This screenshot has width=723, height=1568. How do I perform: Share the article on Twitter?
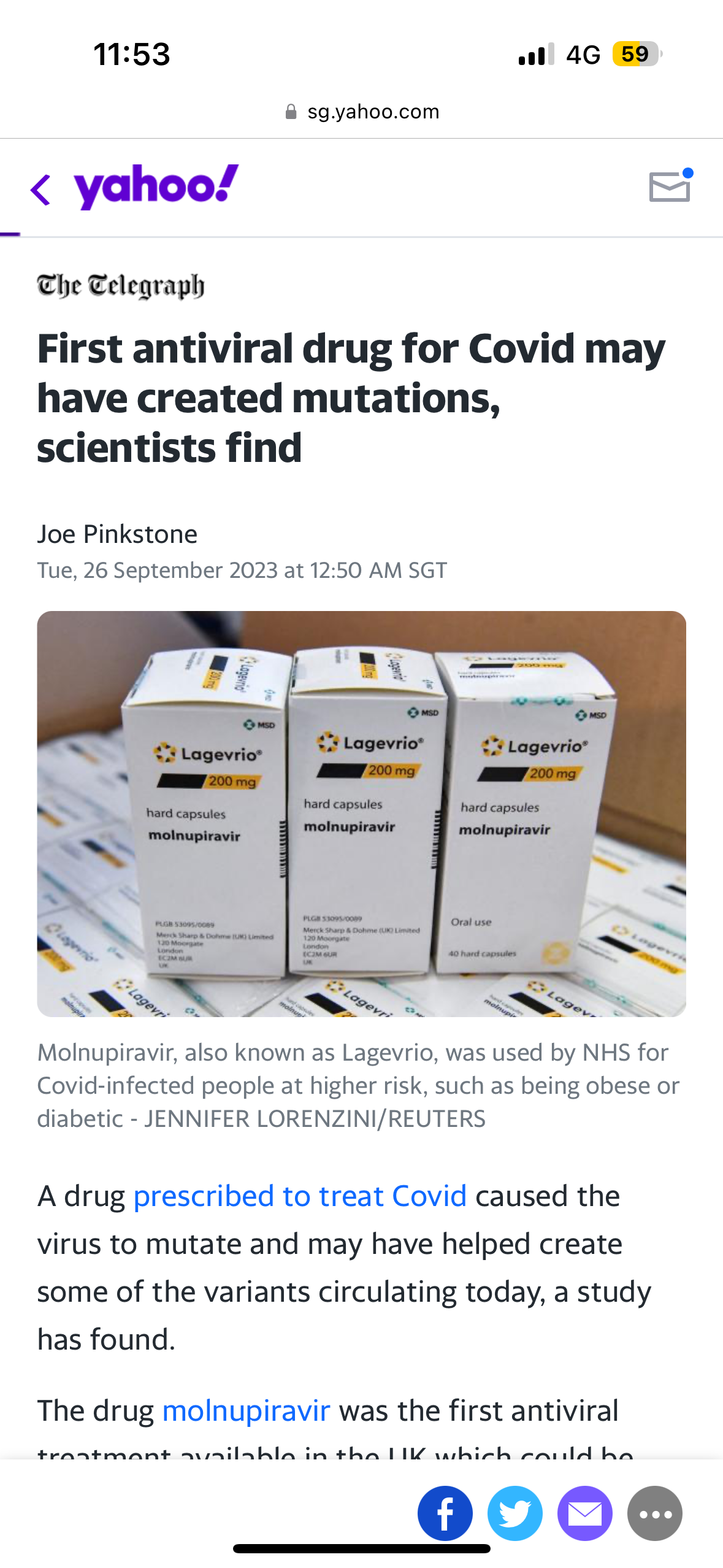[515, 1513]
